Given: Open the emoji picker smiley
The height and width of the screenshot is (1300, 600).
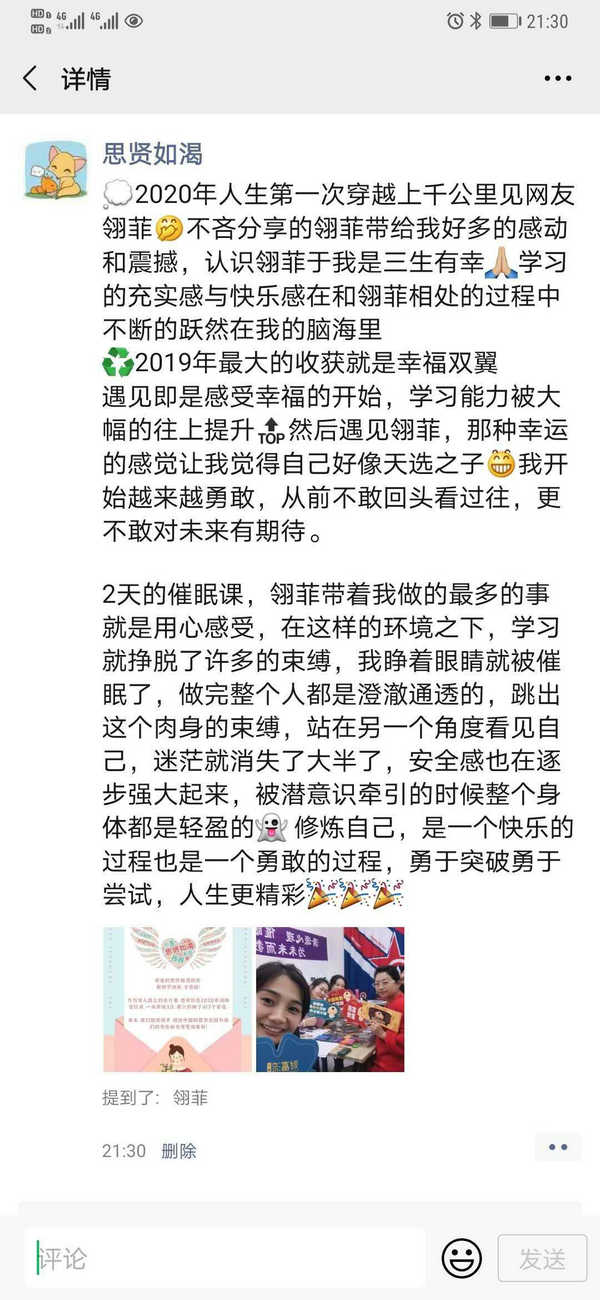Looking at the screenshot, I should 462,1258.
